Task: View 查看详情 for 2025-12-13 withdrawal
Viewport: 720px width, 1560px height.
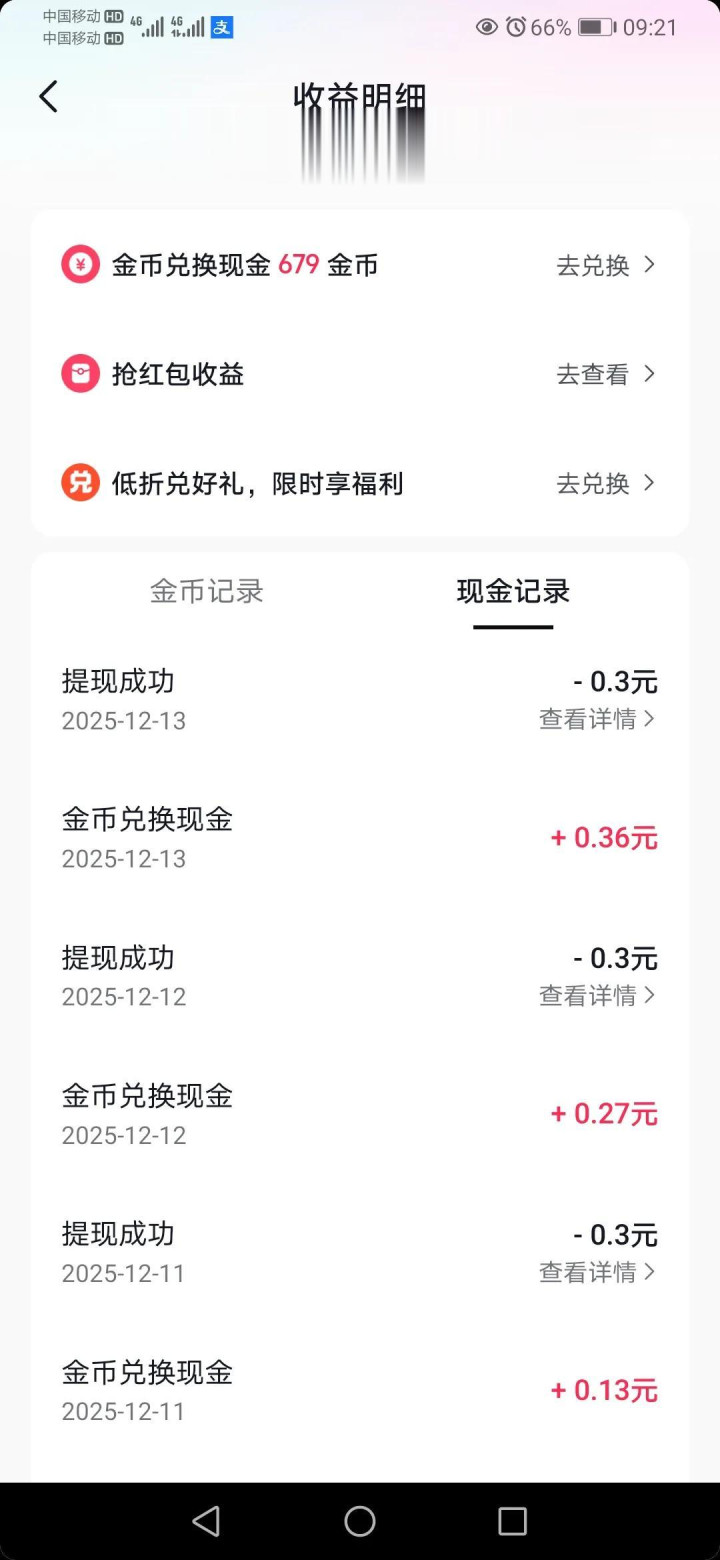Action: click(x=597, y=719)
